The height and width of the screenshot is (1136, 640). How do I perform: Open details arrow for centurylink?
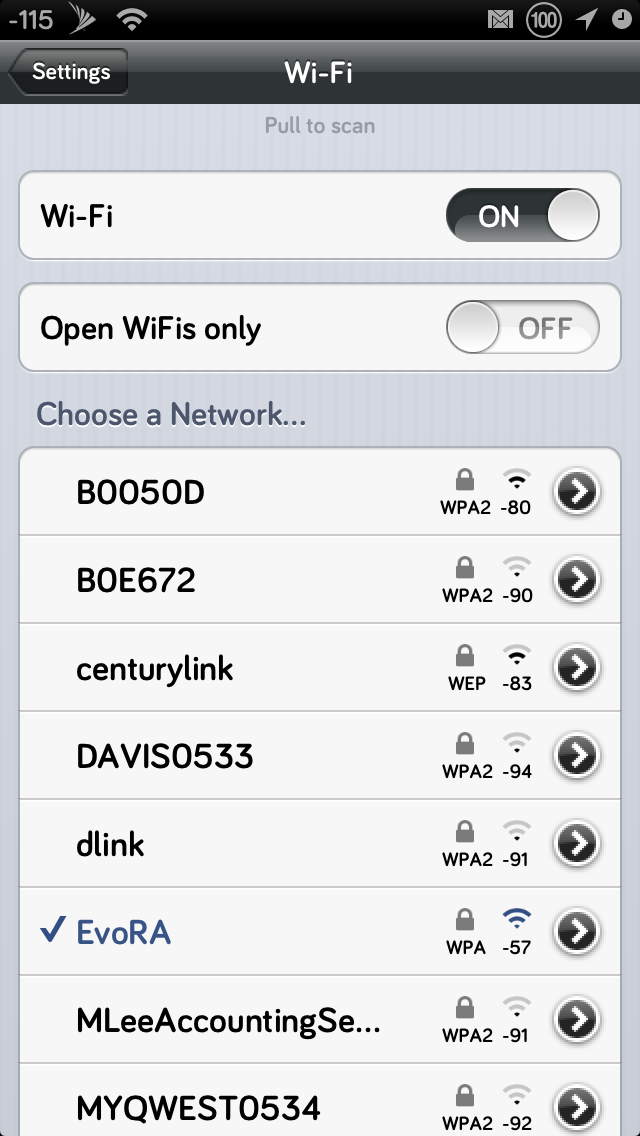click(577, 668)
